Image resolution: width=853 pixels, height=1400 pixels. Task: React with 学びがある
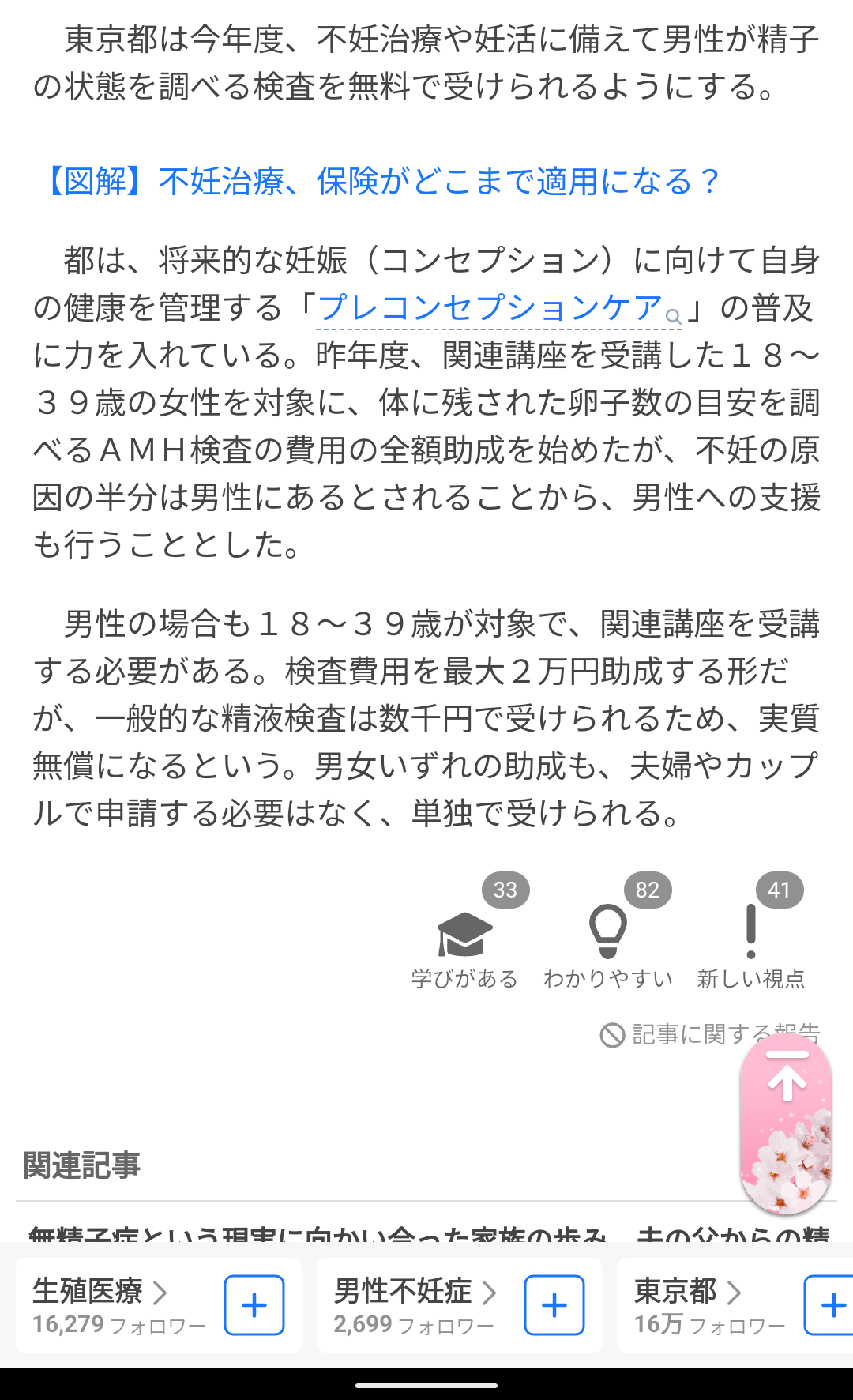(x=465, y=934)
